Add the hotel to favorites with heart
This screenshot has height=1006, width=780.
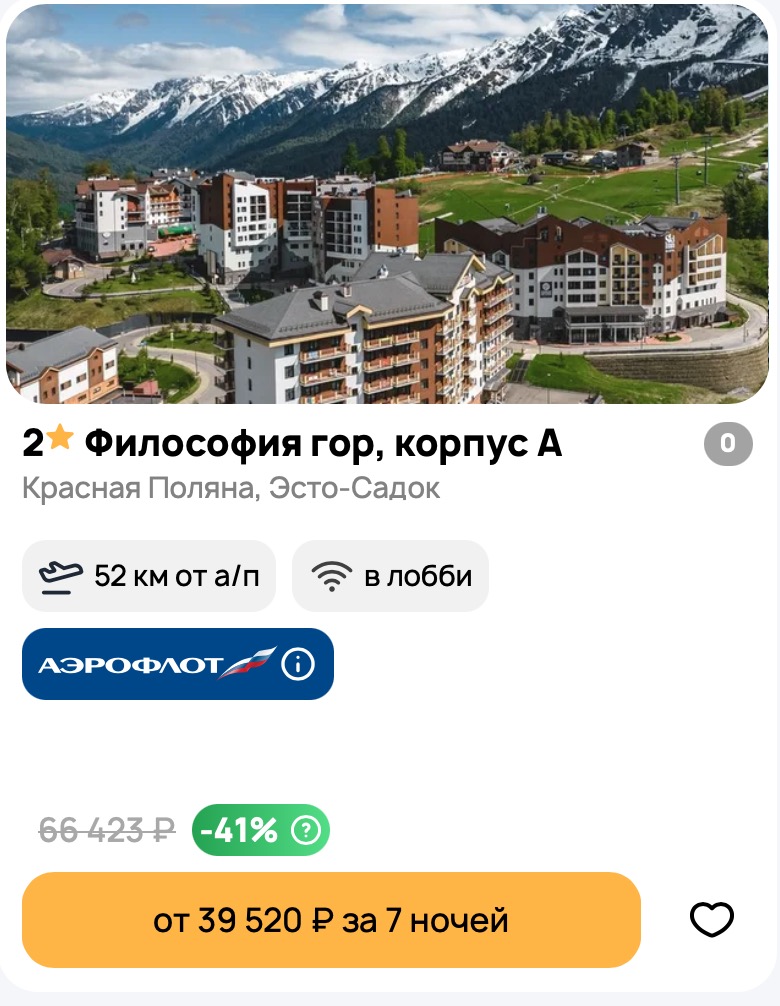[x=712, y=920]
